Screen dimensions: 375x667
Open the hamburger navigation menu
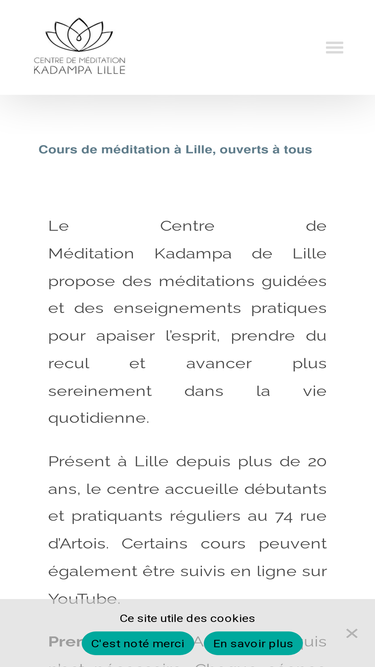pos(335,47)
